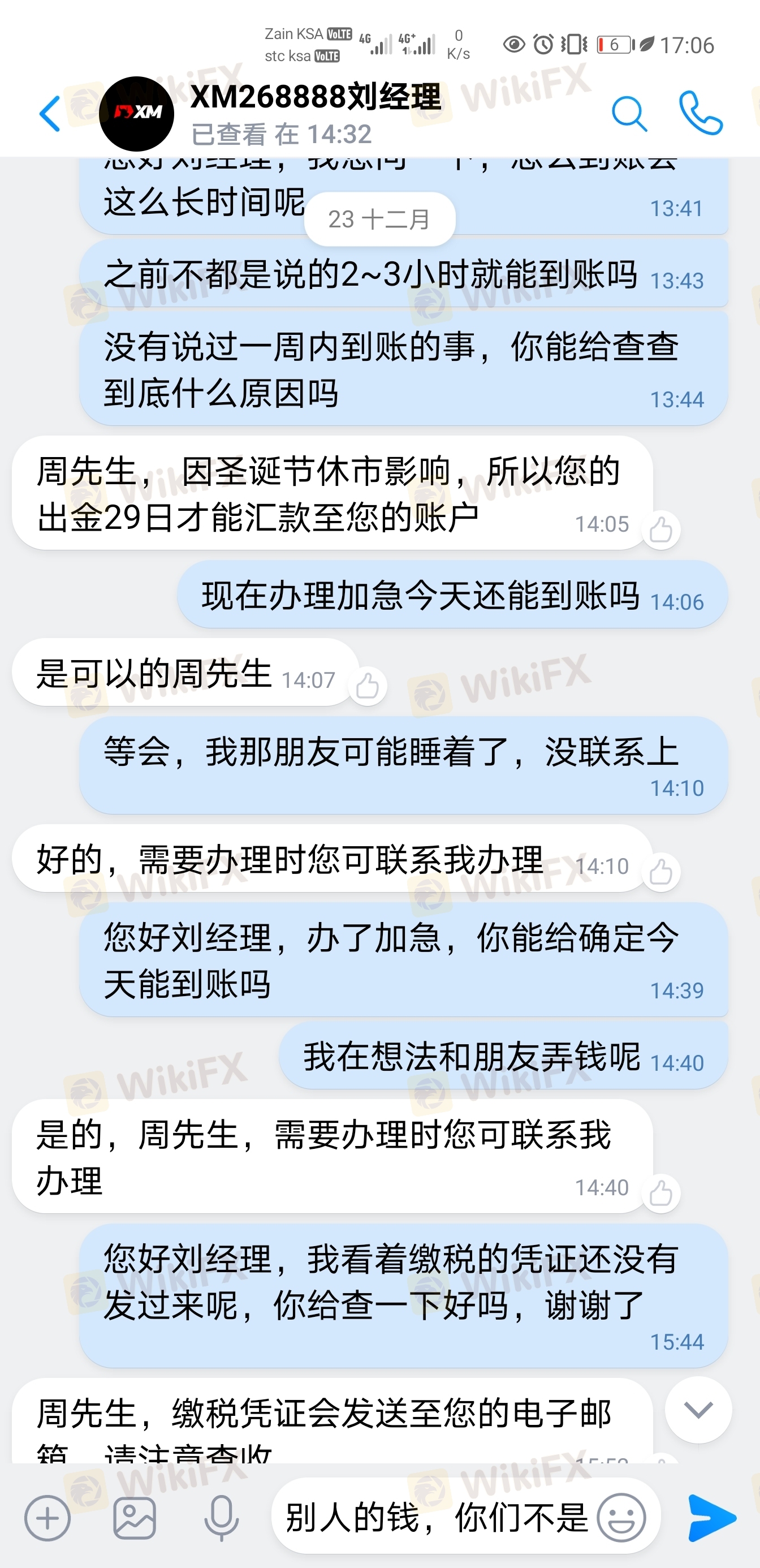Open the emoji picker
760x1568 pixels.
pos(621,1518)
